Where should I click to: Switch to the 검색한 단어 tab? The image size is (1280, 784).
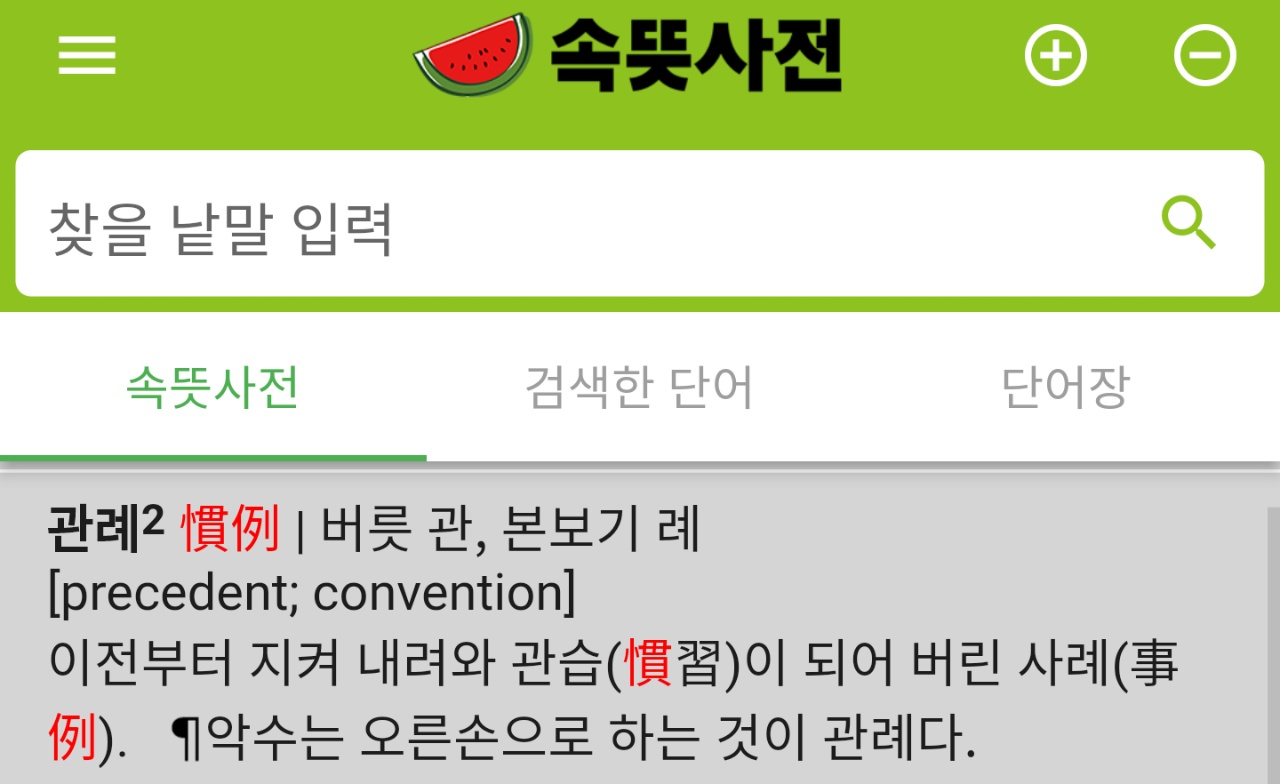[639, 387]
